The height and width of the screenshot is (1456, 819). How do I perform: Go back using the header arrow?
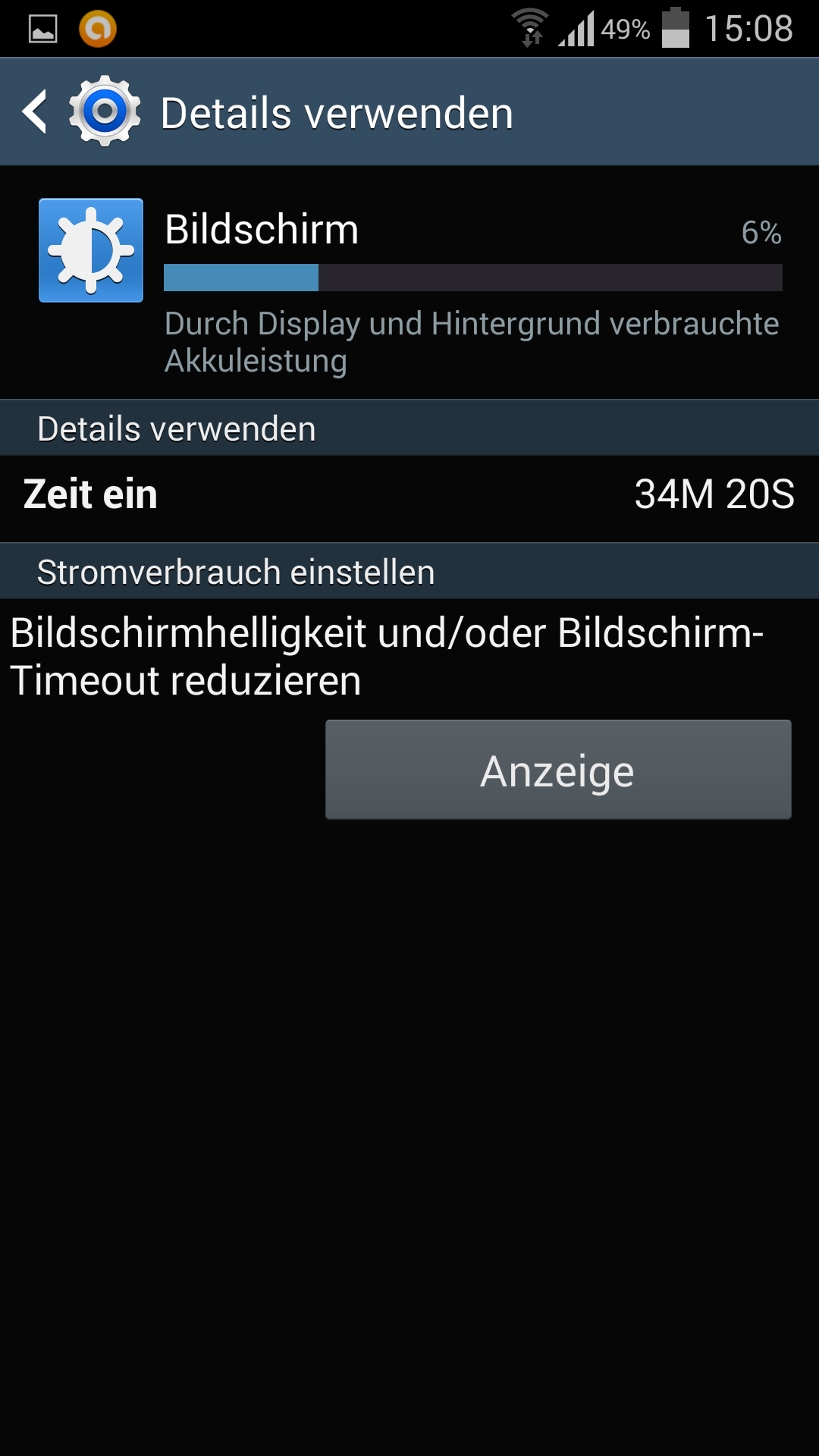coord(36,112)
